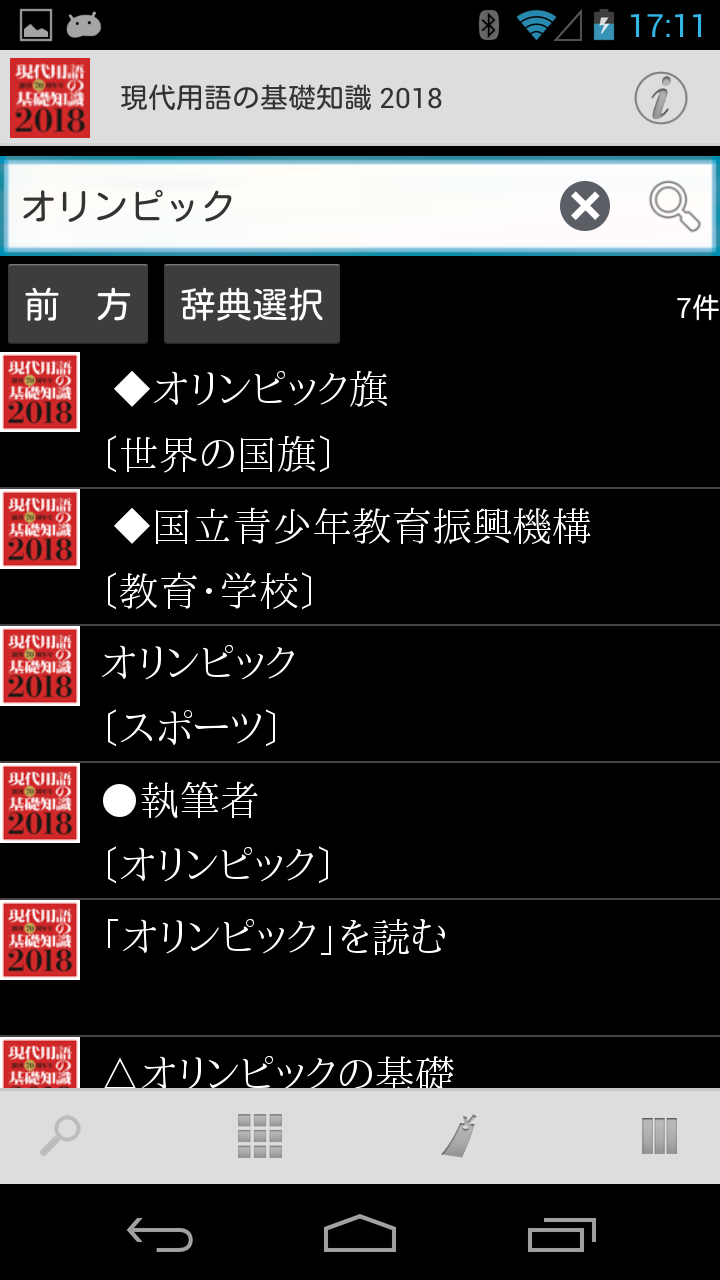Open the grid index tab in the bottom bar
Screen dimensions: 720x1280
tap(260, 1136)
